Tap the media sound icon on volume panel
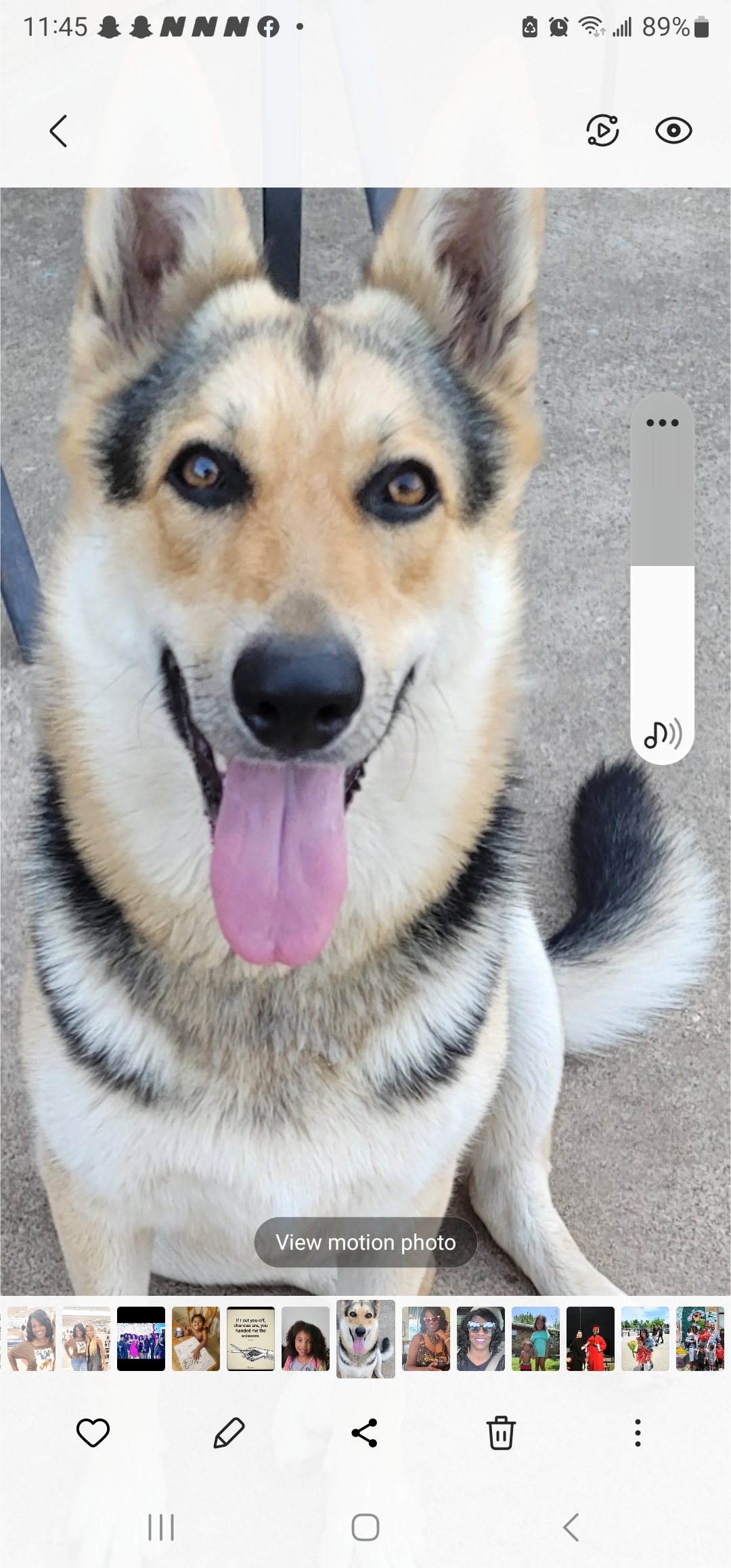Viewport: 731px width, 1568px height. click(663, 733)
